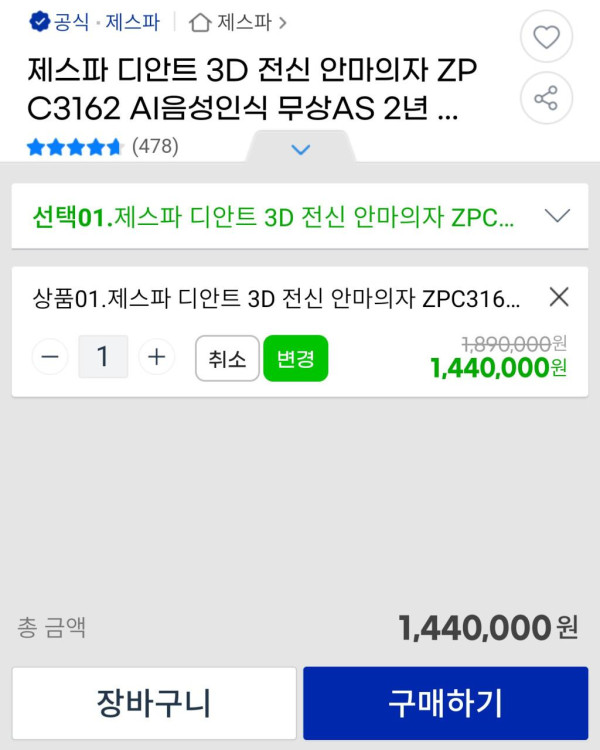Remove 상품01 with the X button
The height and width of the screenshot is (750, 600).
(x=559, y=297)
